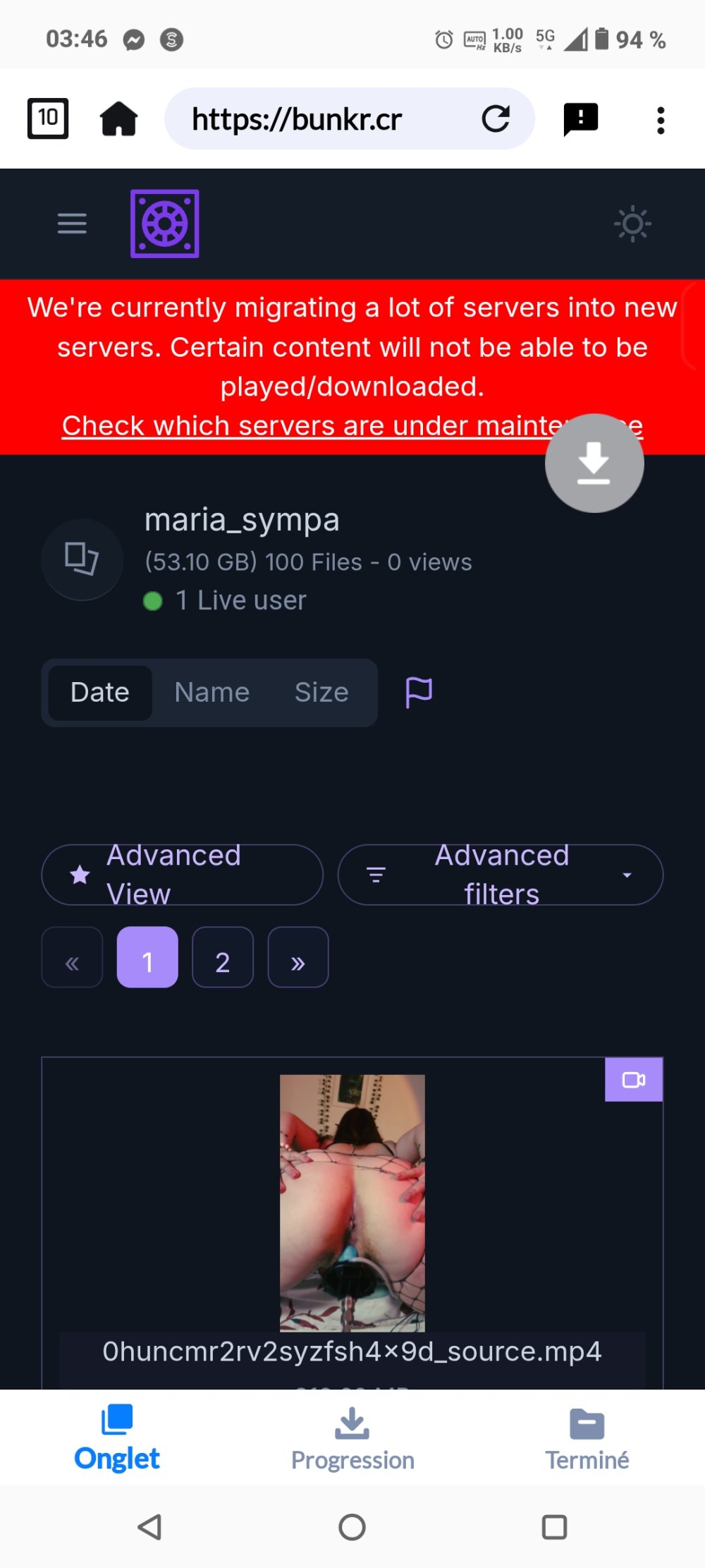Open the tab switcher showing 10 tabs
The height and width of the screenshot is (1568, 705).
click(47, 118)
